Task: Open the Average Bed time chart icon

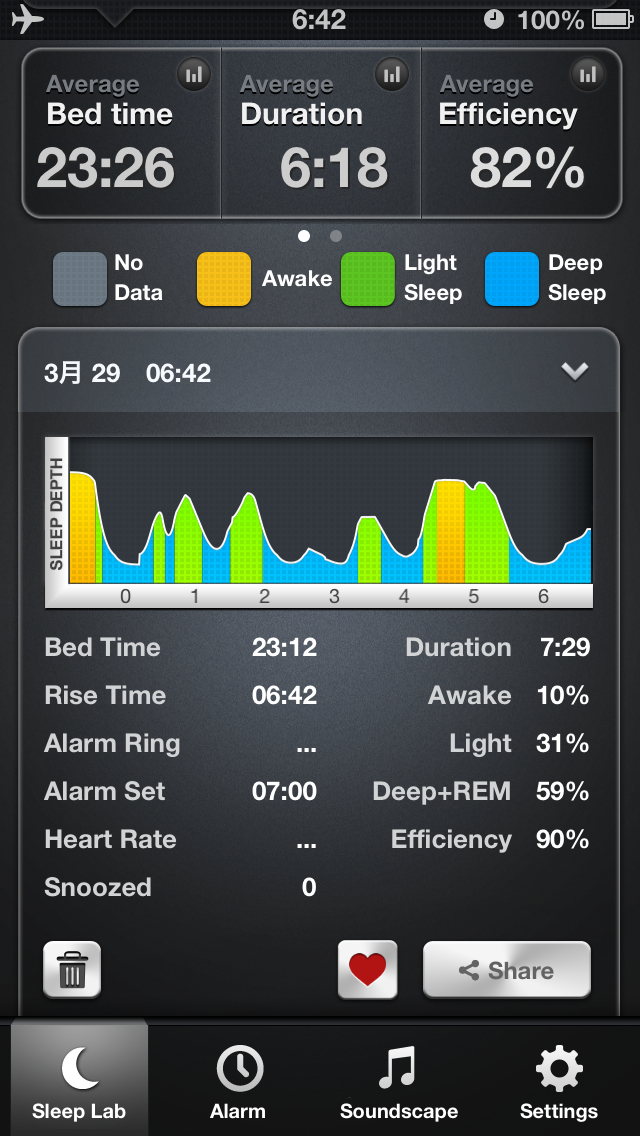Action: tap(194, 74)
